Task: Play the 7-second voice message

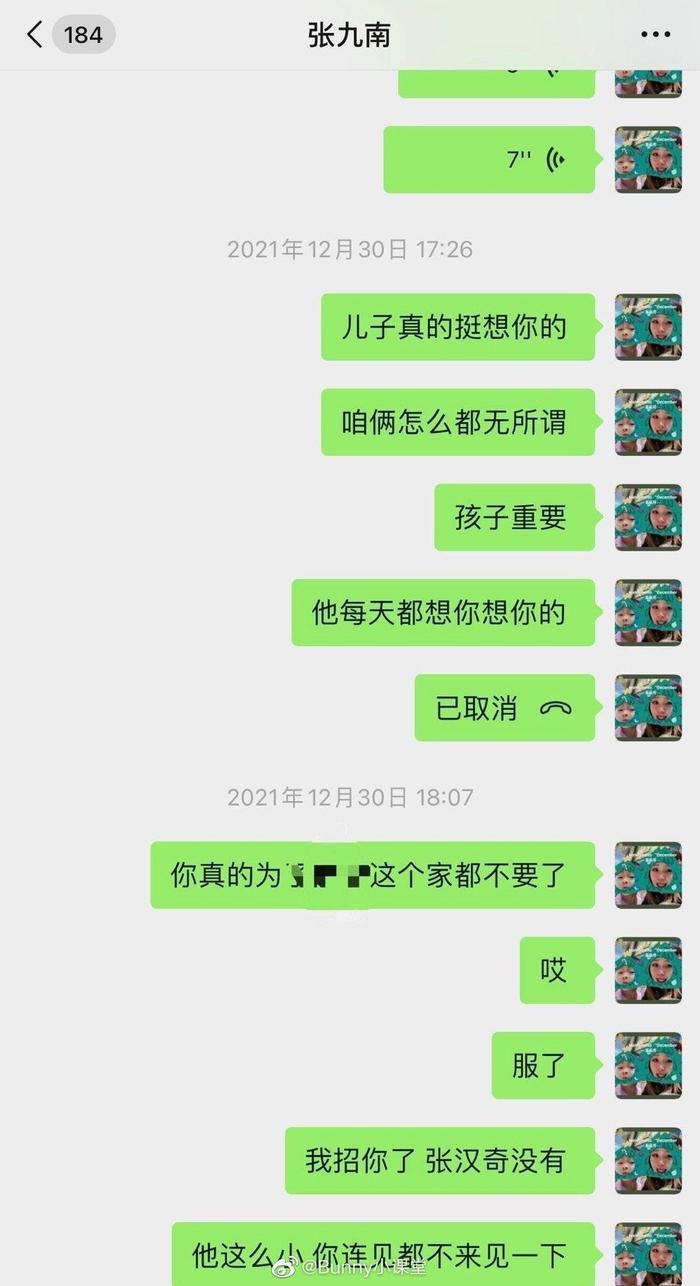Action: pyautogui.click(x=490, y=159)
